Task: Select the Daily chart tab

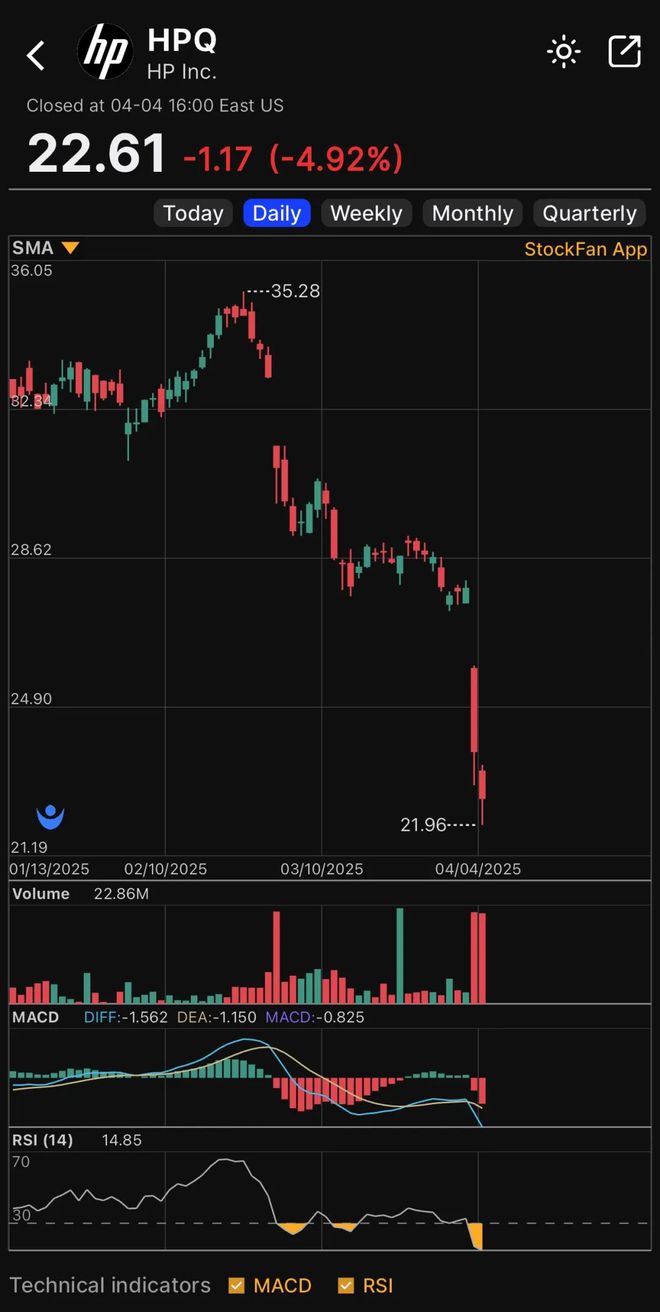Action: [x=277, y=213]
